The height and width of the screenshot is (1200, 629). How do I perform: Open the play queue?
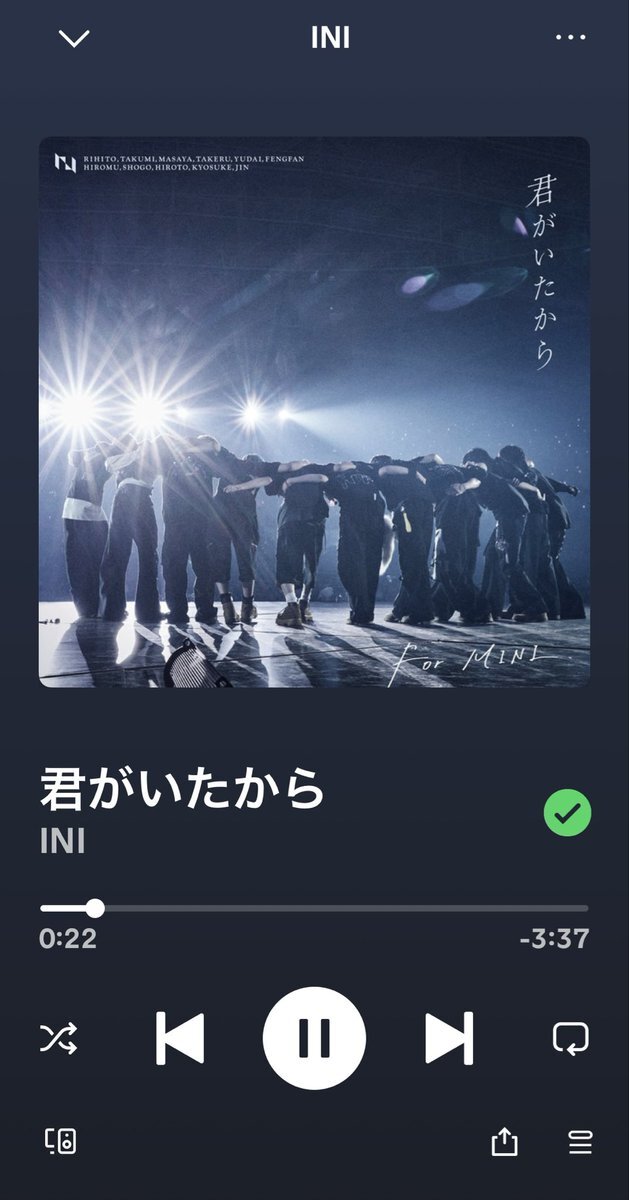point(580,1141)
